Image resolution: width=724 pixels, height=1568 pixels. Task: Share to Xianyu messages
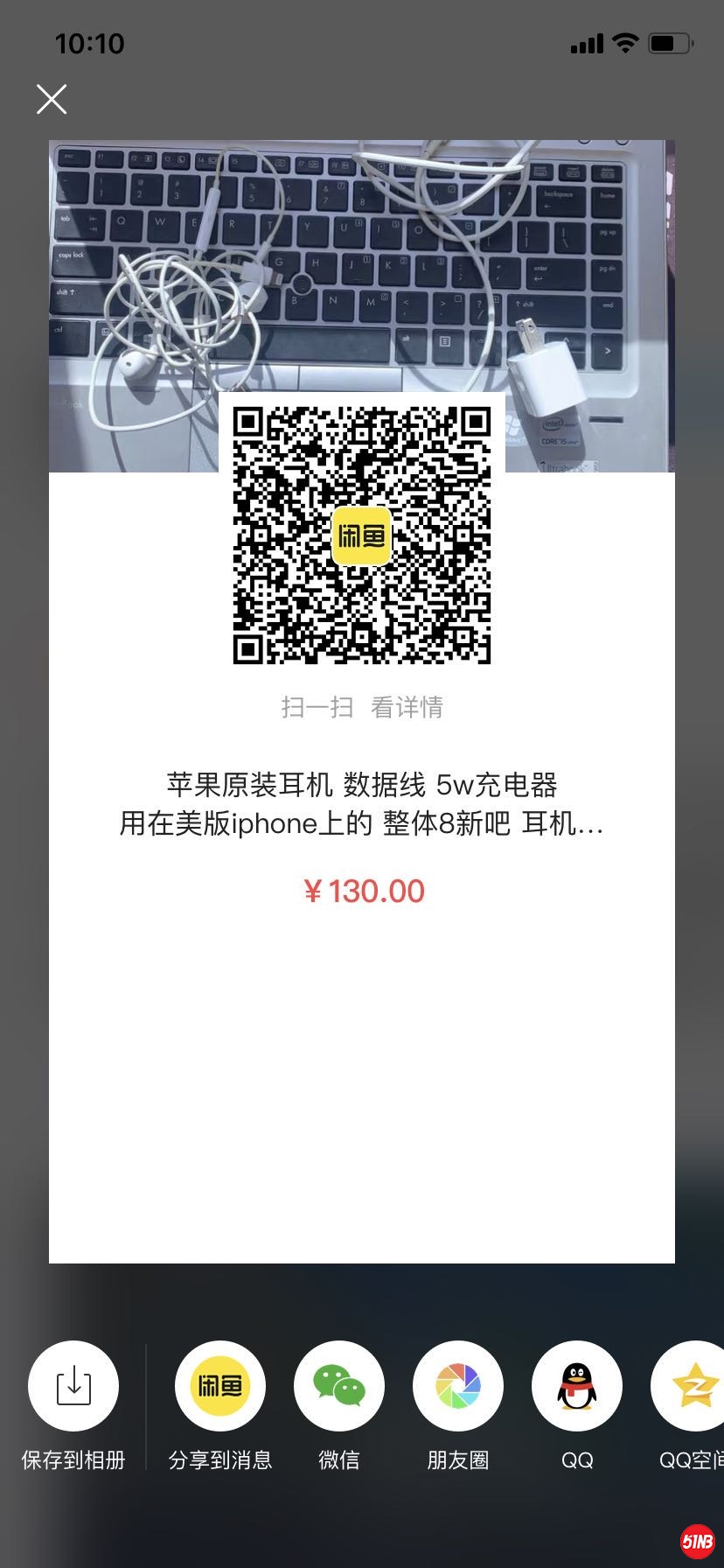click(x=220, y=1386)
